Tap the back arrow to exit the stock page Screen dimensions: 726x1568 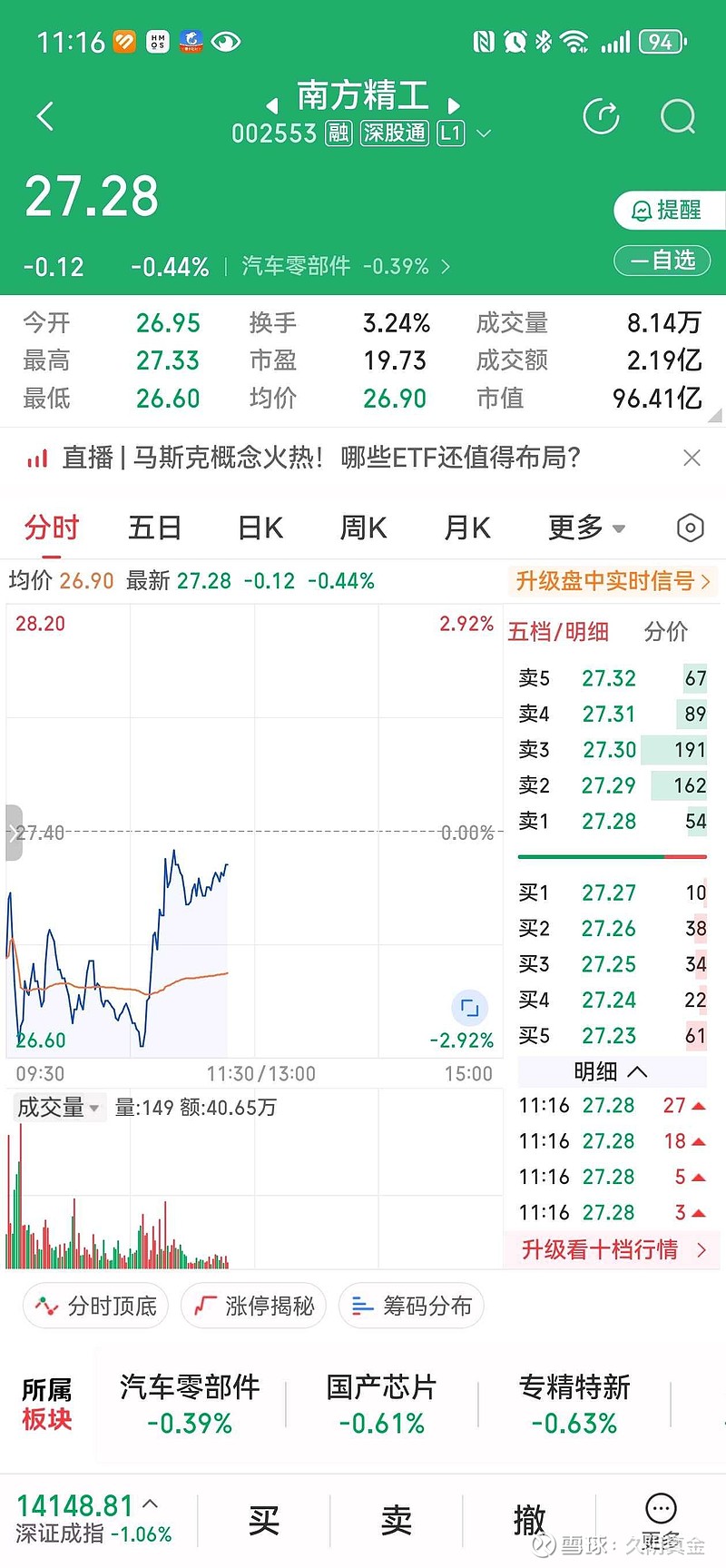pos(44,116)
